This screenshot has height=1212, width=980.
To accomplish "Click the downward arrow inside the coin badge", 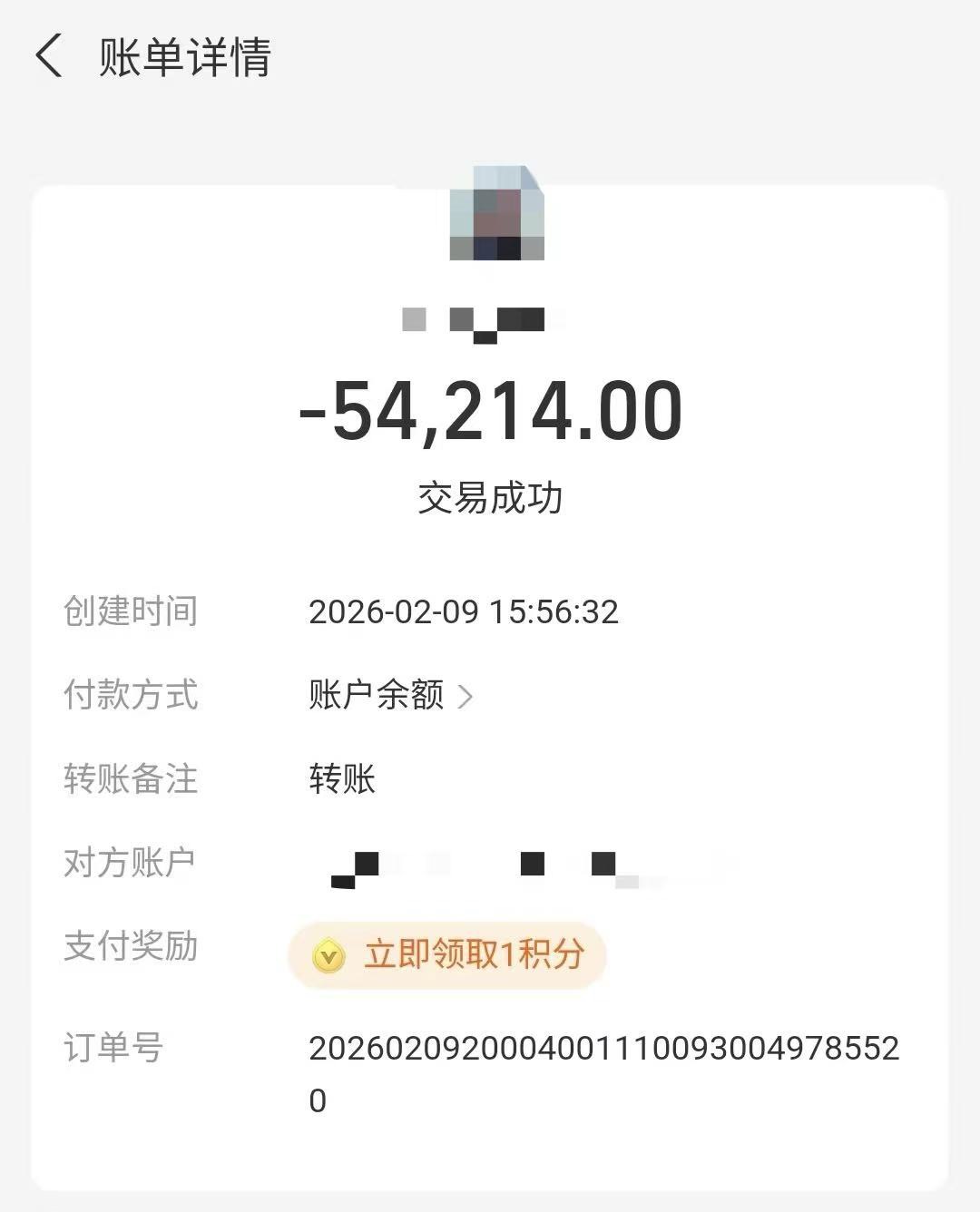I will click(x=328, y=954).
